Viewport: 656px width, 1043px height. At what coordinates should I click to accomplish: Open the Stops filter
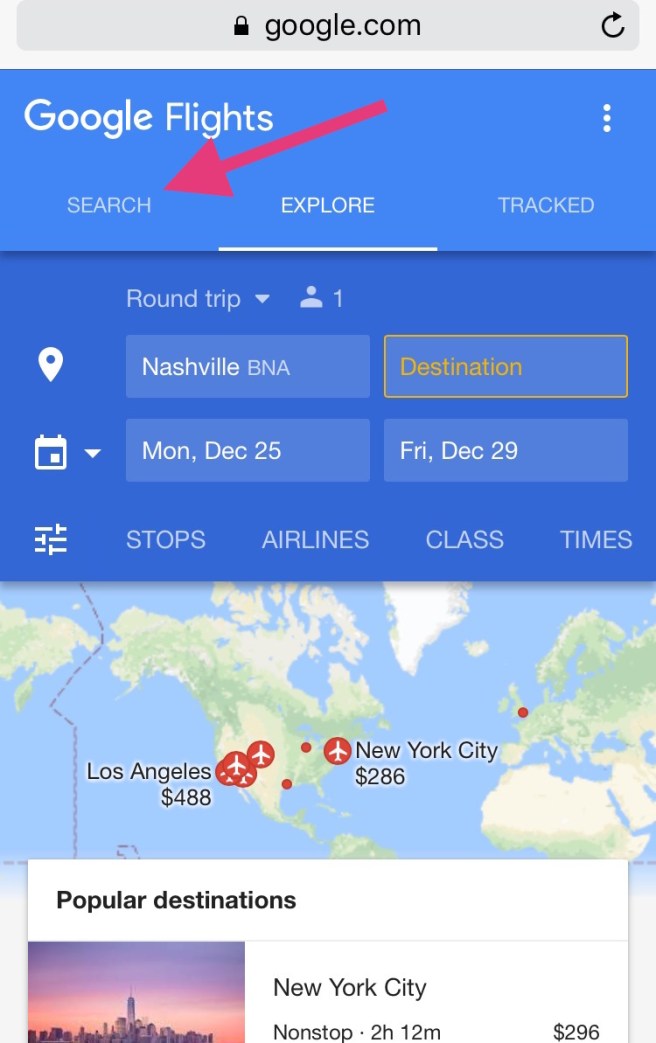coord(165,539)
